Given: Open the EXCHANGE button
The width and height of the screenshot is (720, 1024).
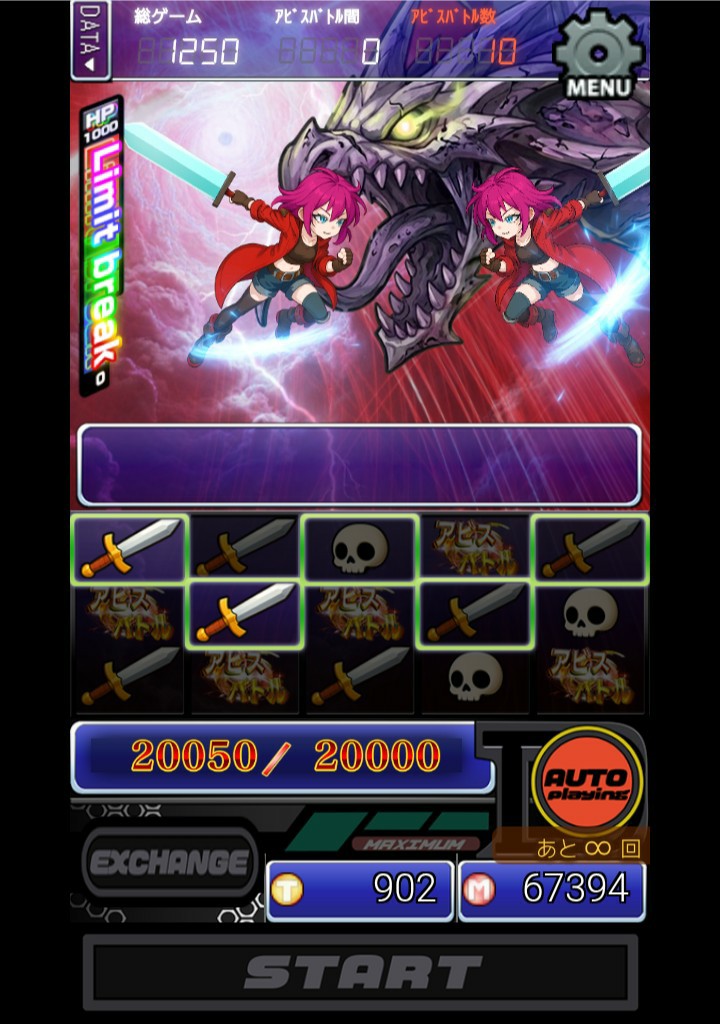Looking at the screenshot, I should (x=169, y=862).
